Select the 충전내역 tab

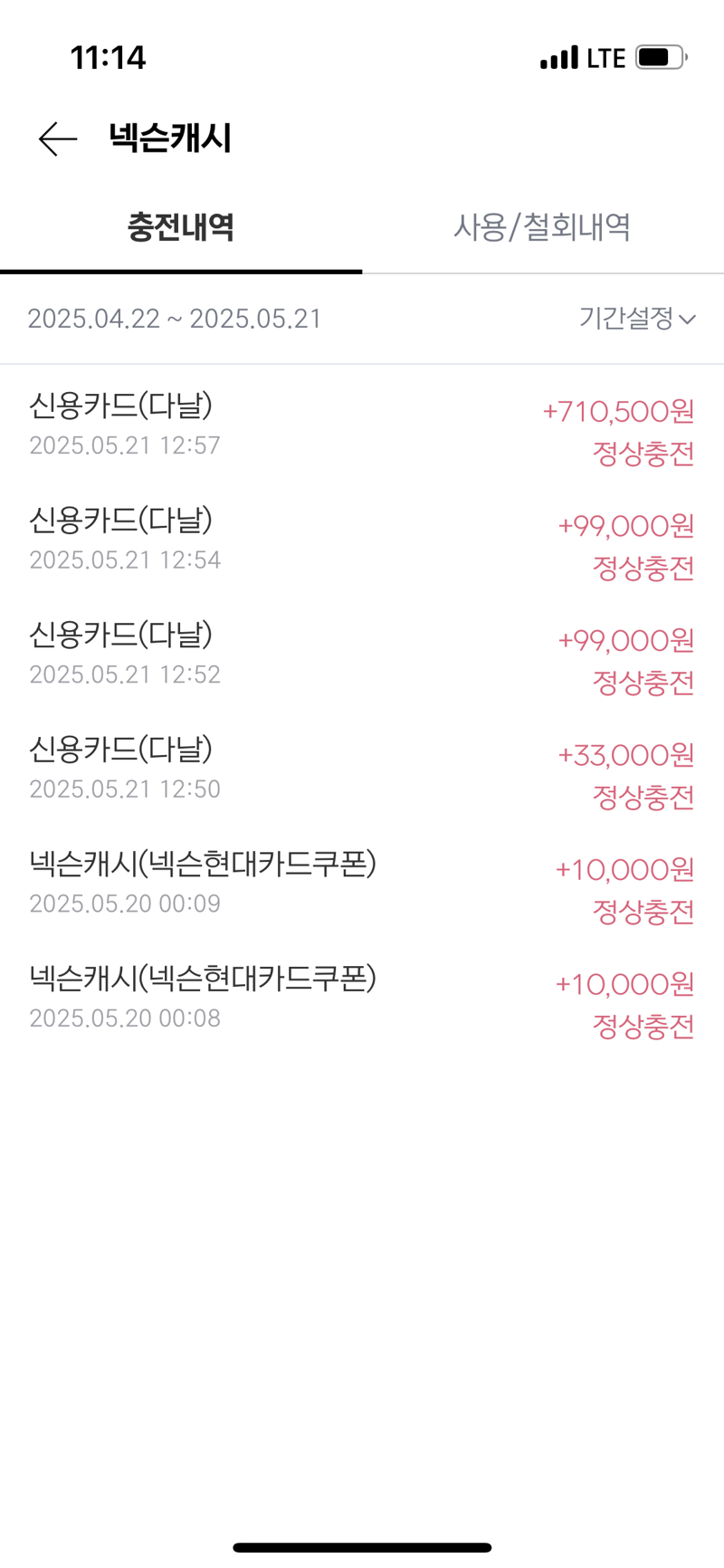coord(181,226)
